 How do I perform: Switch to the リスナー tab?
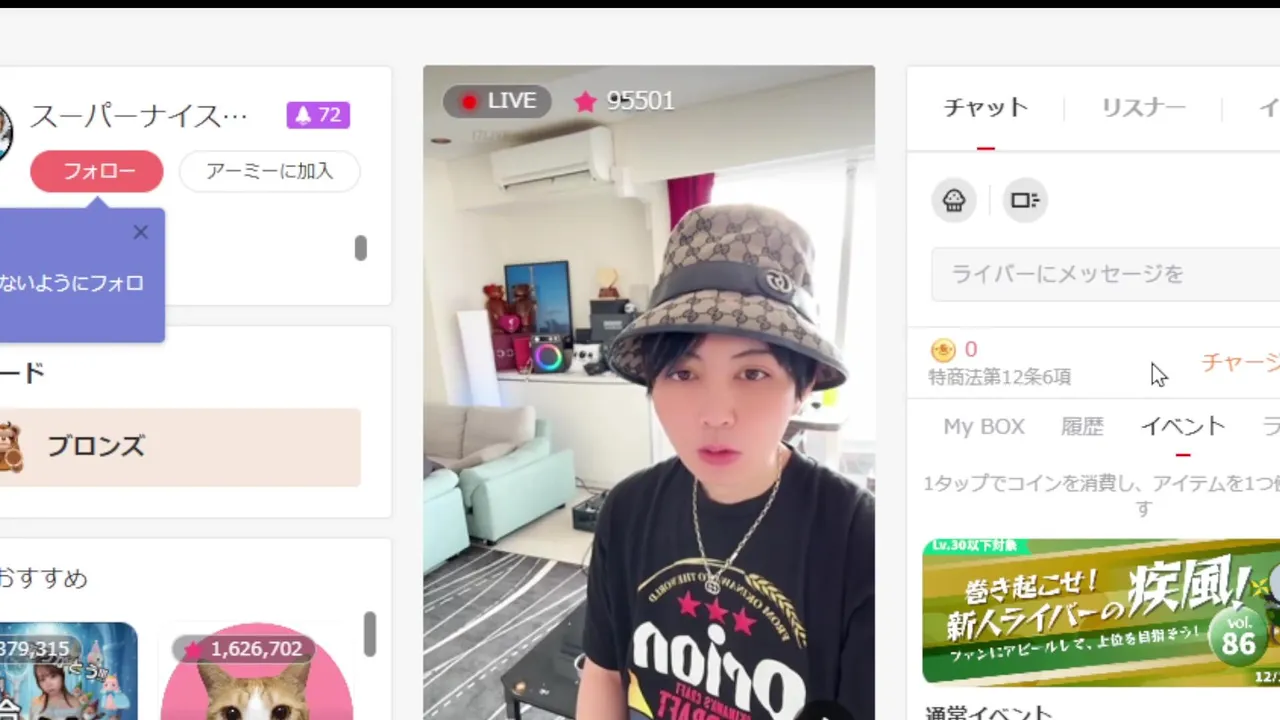point(1143,108)
